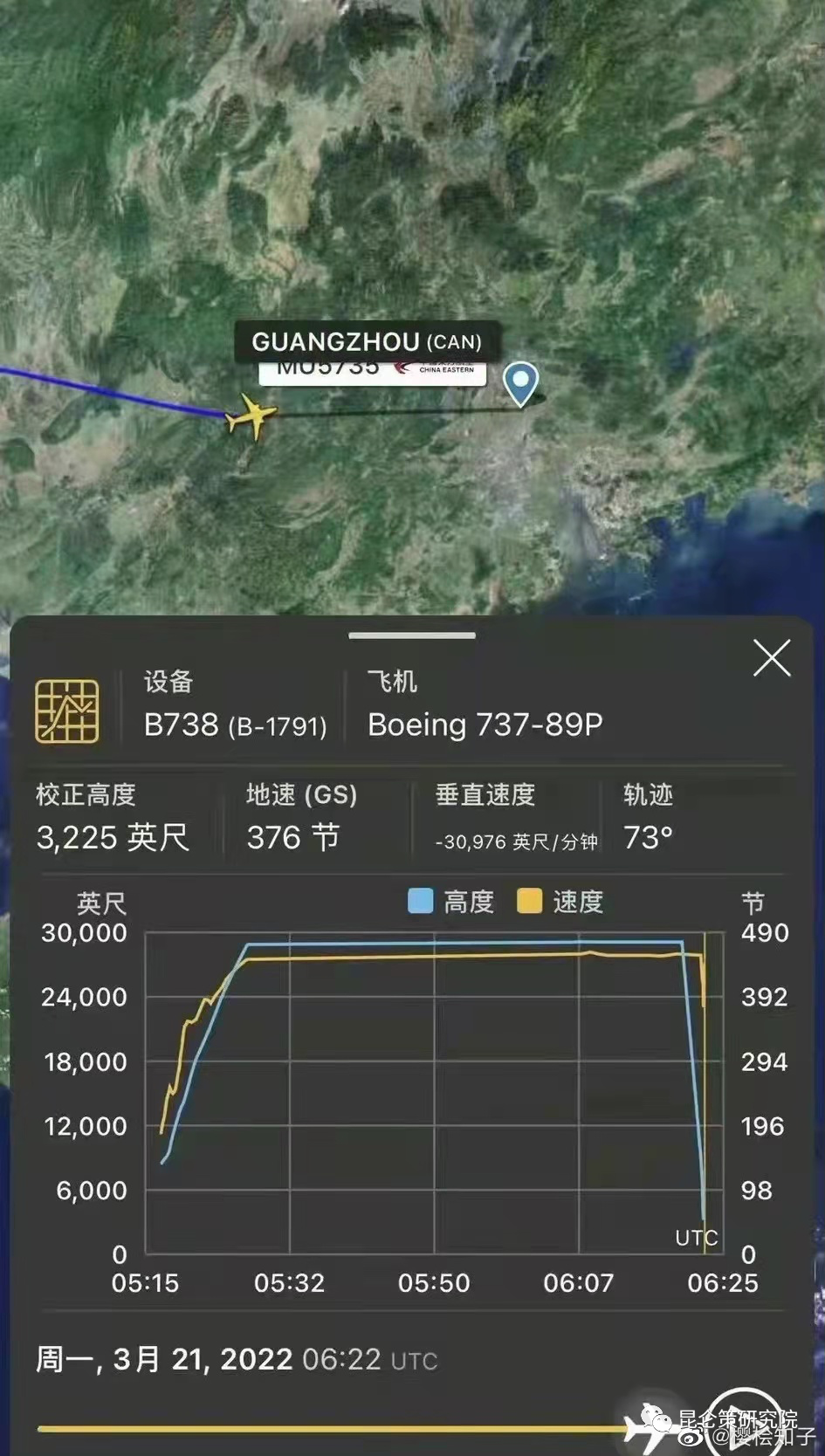The height and width of the screenshot is (1456, 825).
Task: Close the flight details panel
Action: tap(772, 658)
